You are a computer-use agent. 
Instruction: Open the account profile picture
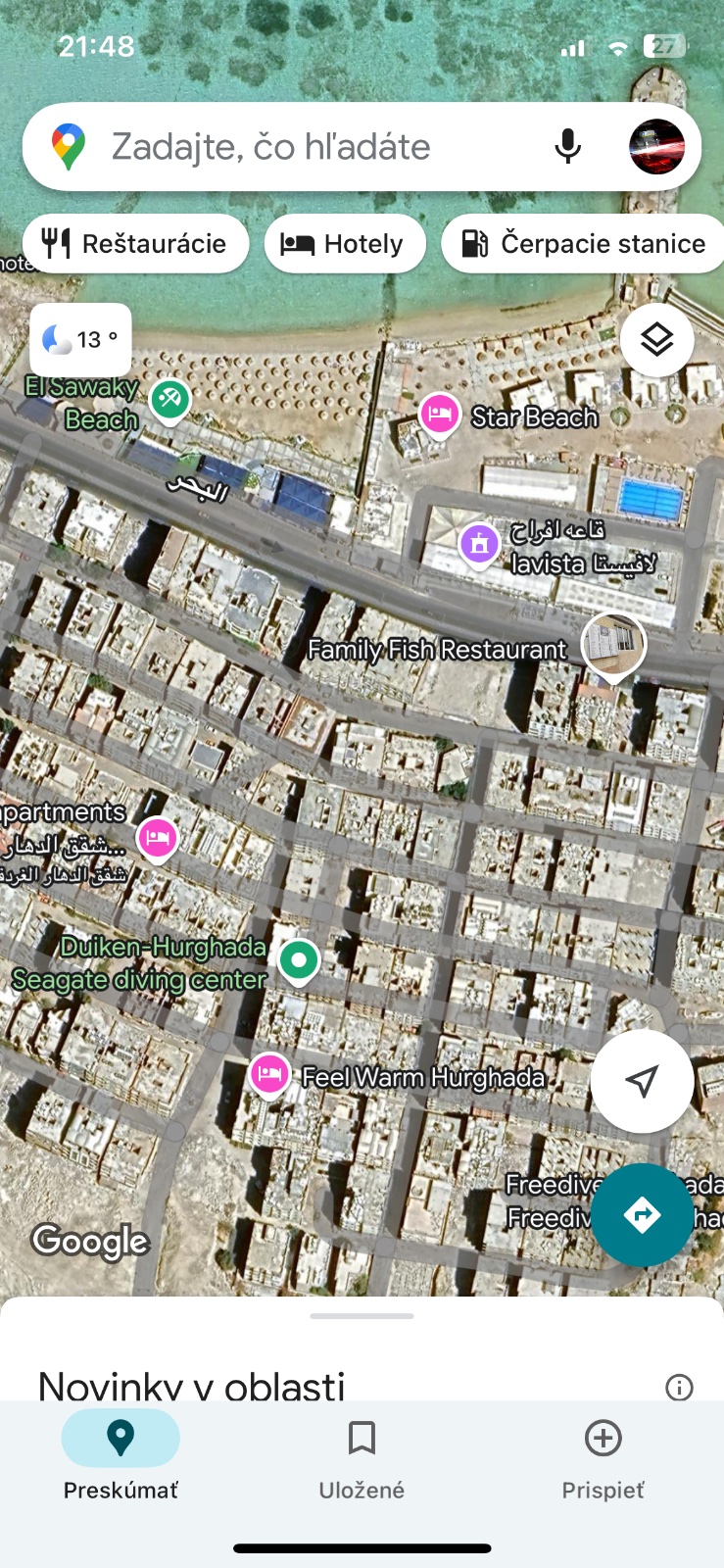655,147
